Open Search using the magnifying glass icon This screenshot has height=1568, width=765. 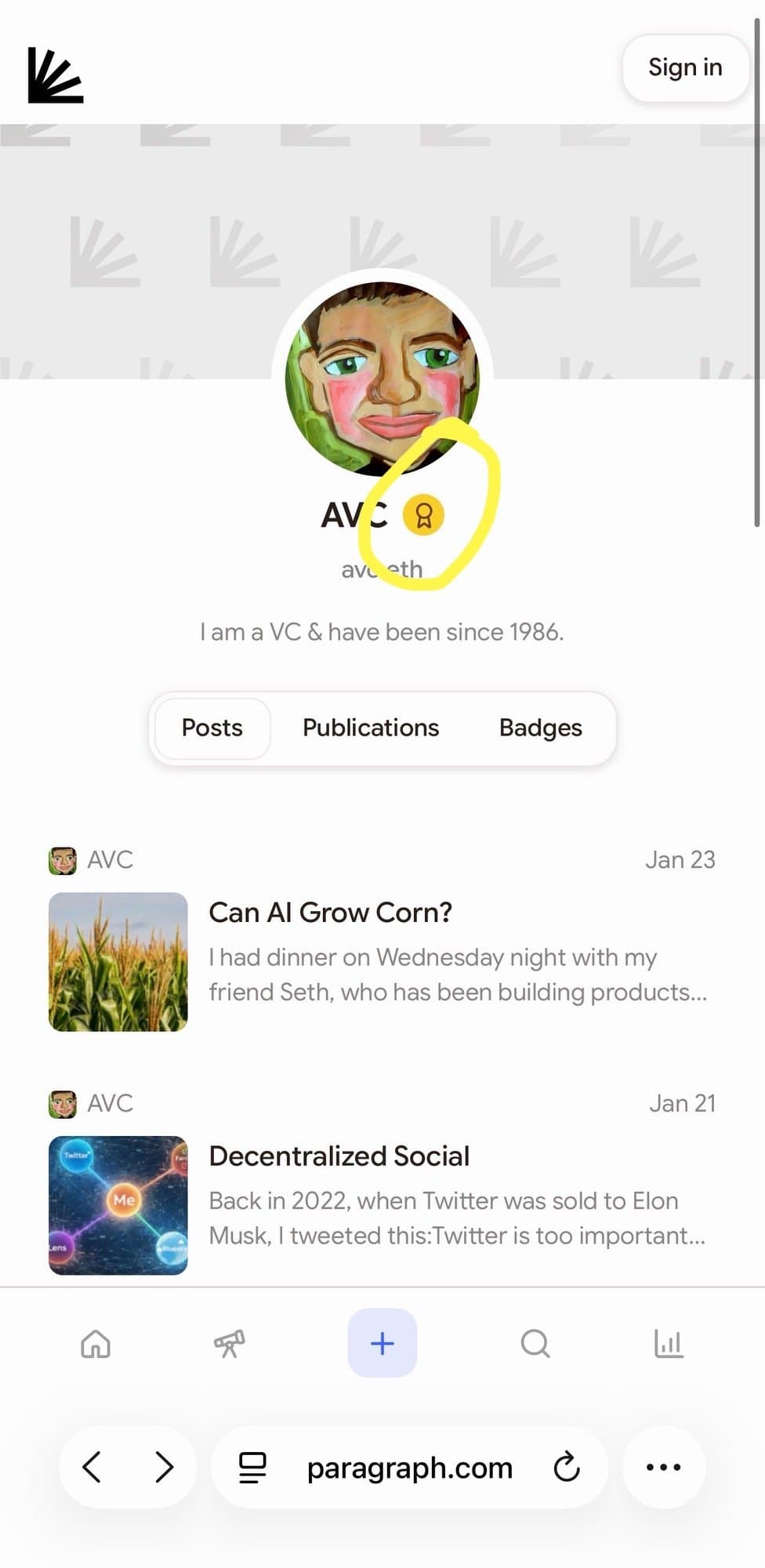(x=535, y=1344)
